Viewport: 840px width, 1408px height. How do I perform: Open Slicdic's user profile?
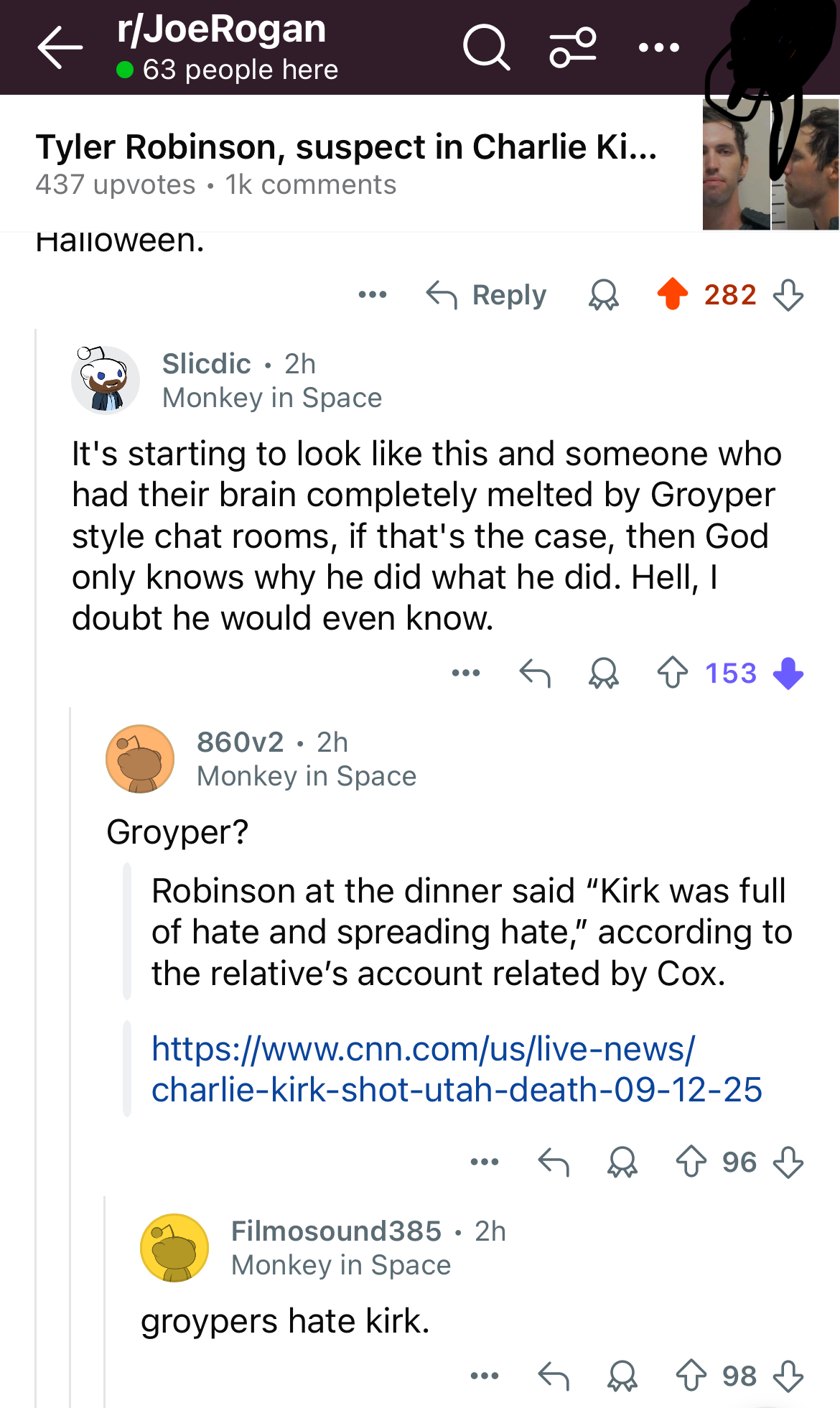(207, 364)
